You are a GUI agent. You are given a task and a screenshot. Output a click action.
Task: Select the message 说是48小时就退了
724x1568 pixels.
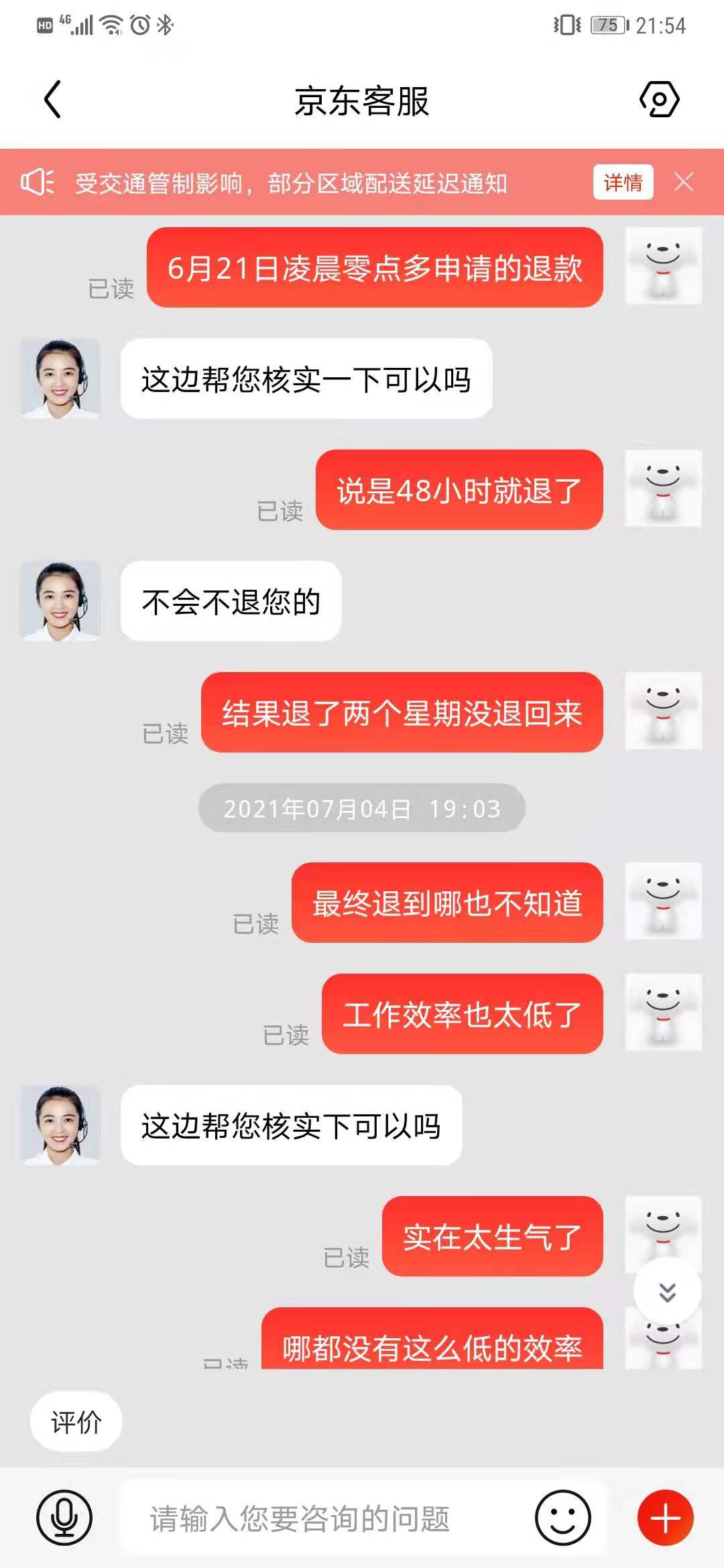[x=459, y=489]
